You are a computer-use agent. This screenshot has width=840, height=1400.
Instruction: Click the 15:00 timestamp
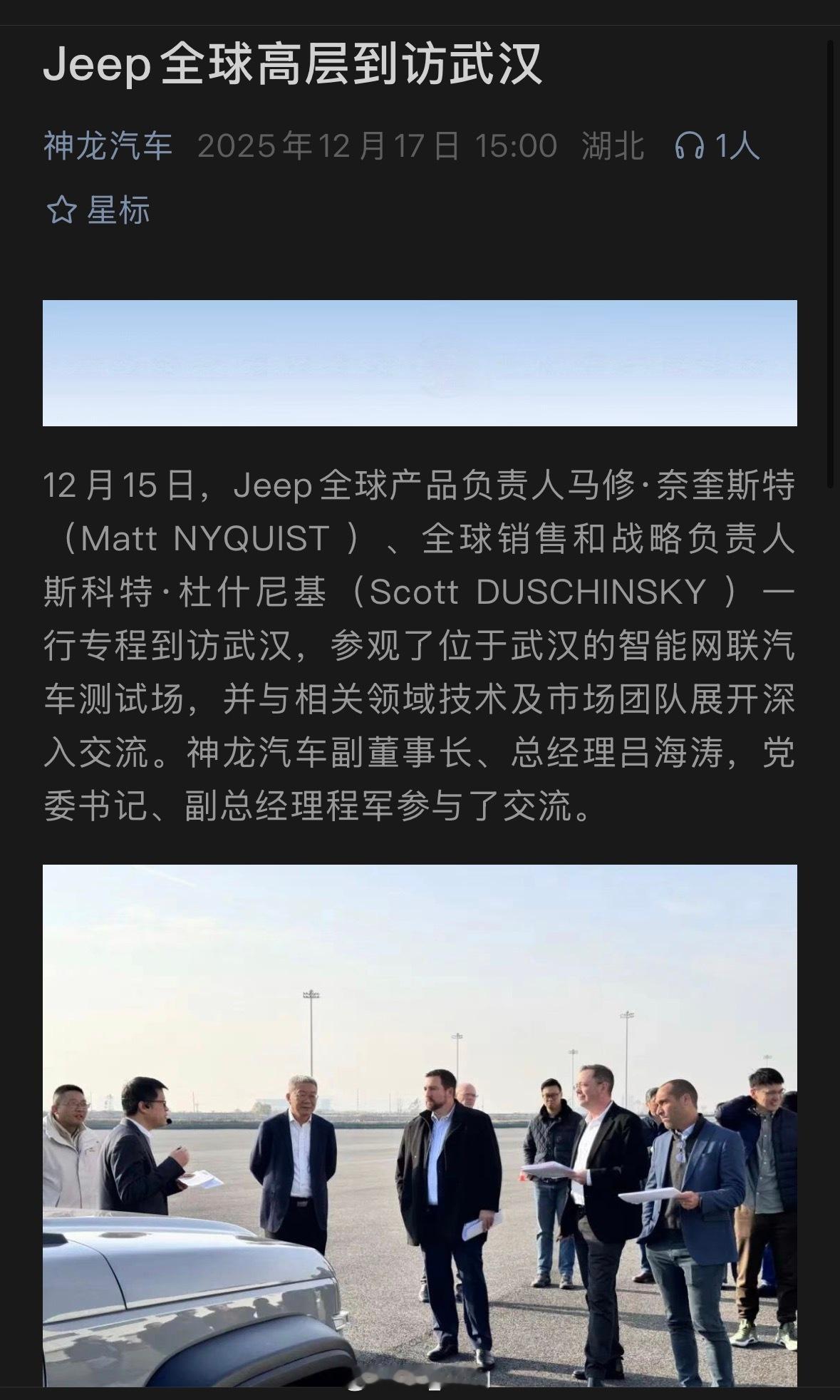(513, 147)
